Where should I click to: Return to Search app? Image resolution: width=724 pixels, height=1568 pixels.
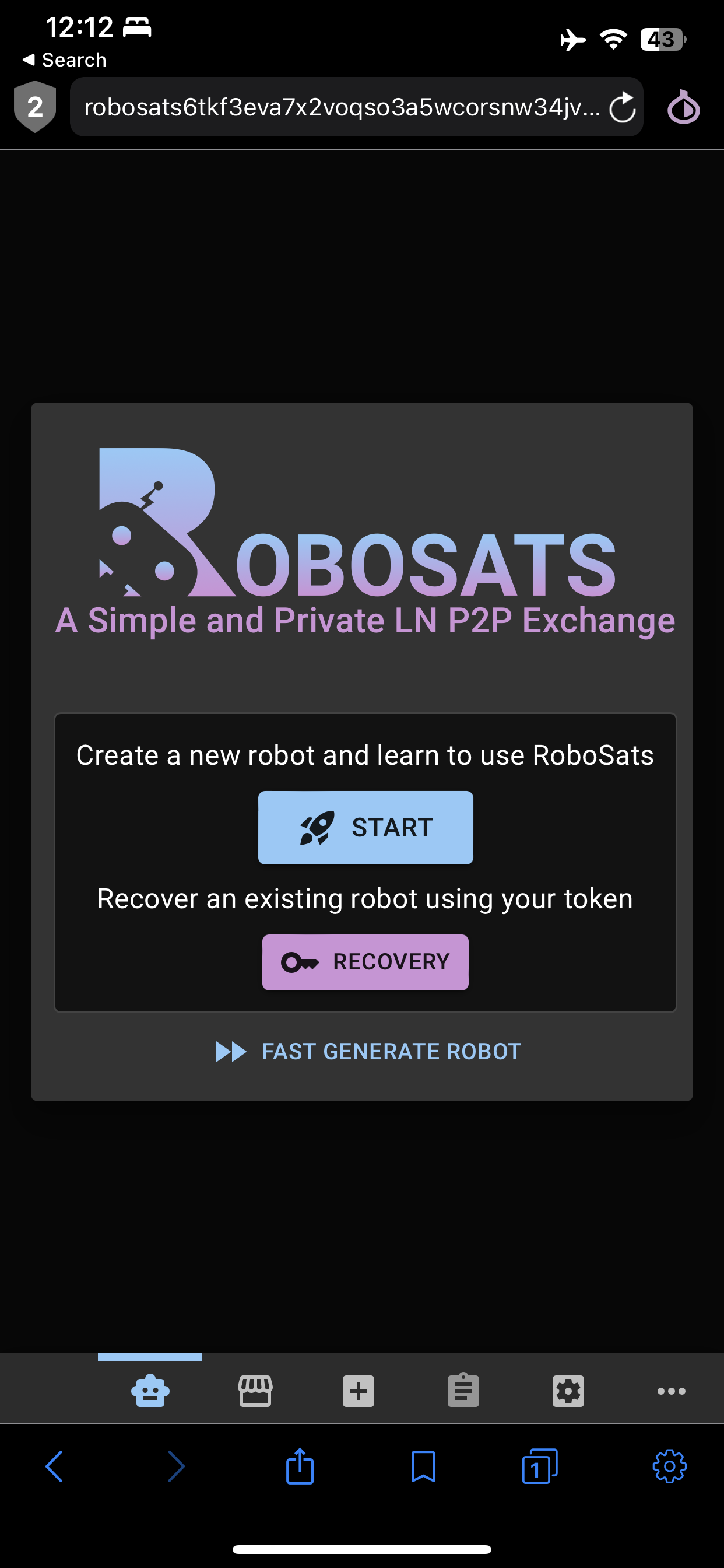[x=65, y=60]
